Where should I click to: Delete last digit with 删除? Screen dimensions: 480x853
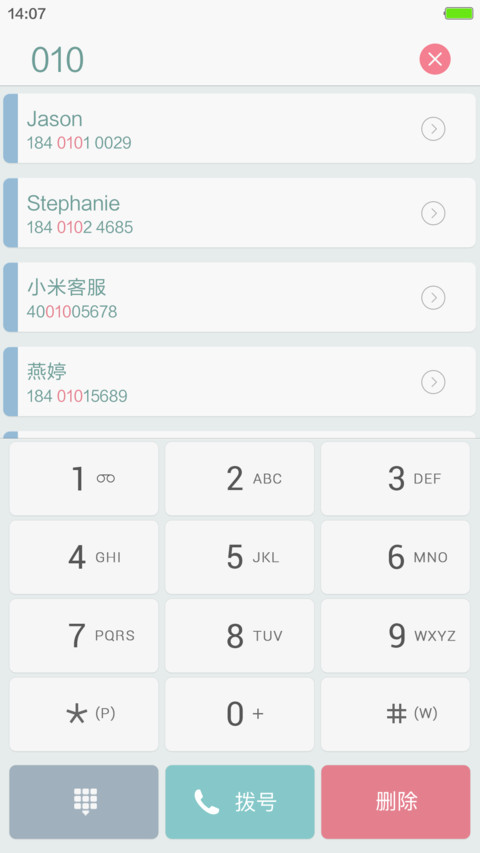point(396,802)
